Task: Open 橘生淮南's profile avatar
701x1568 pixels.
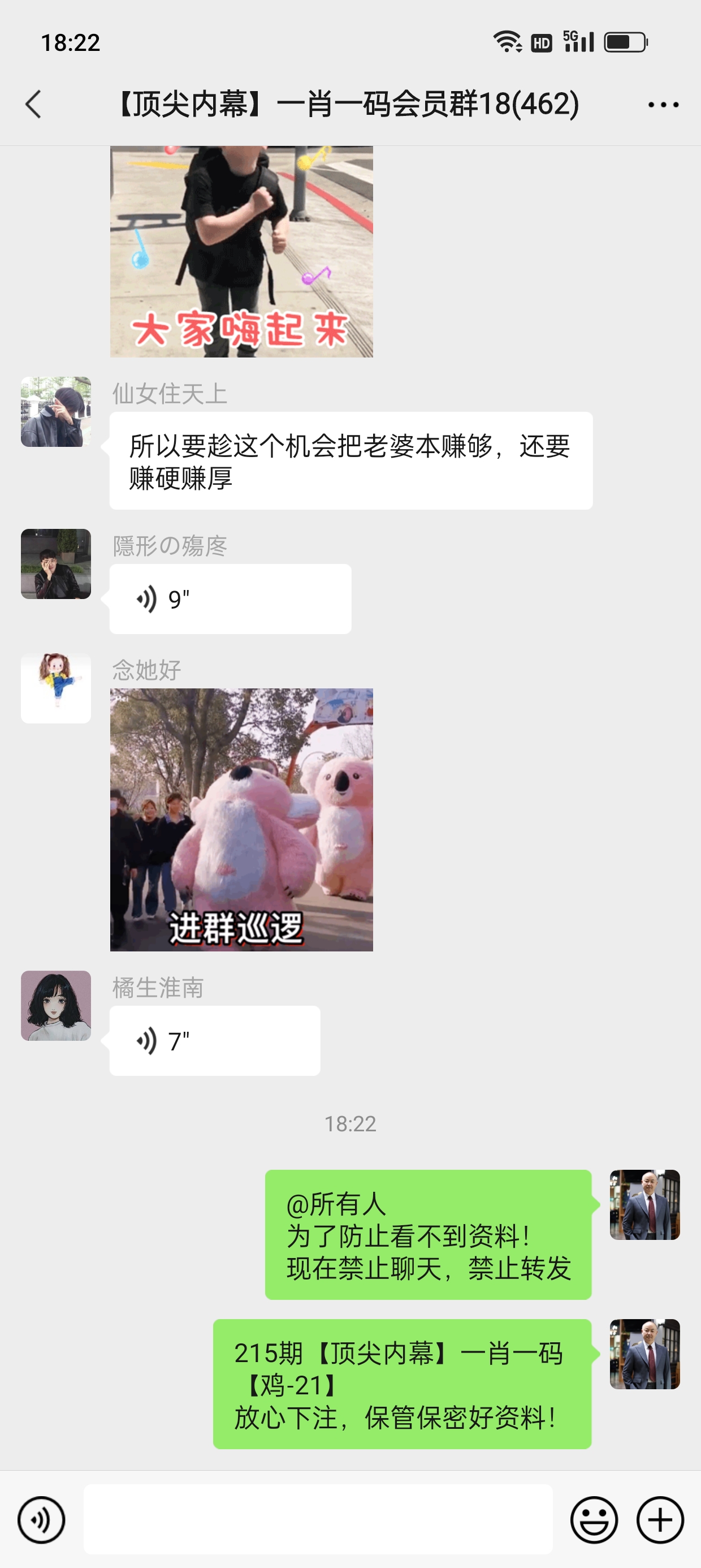Action: (x=56, y=1006)
